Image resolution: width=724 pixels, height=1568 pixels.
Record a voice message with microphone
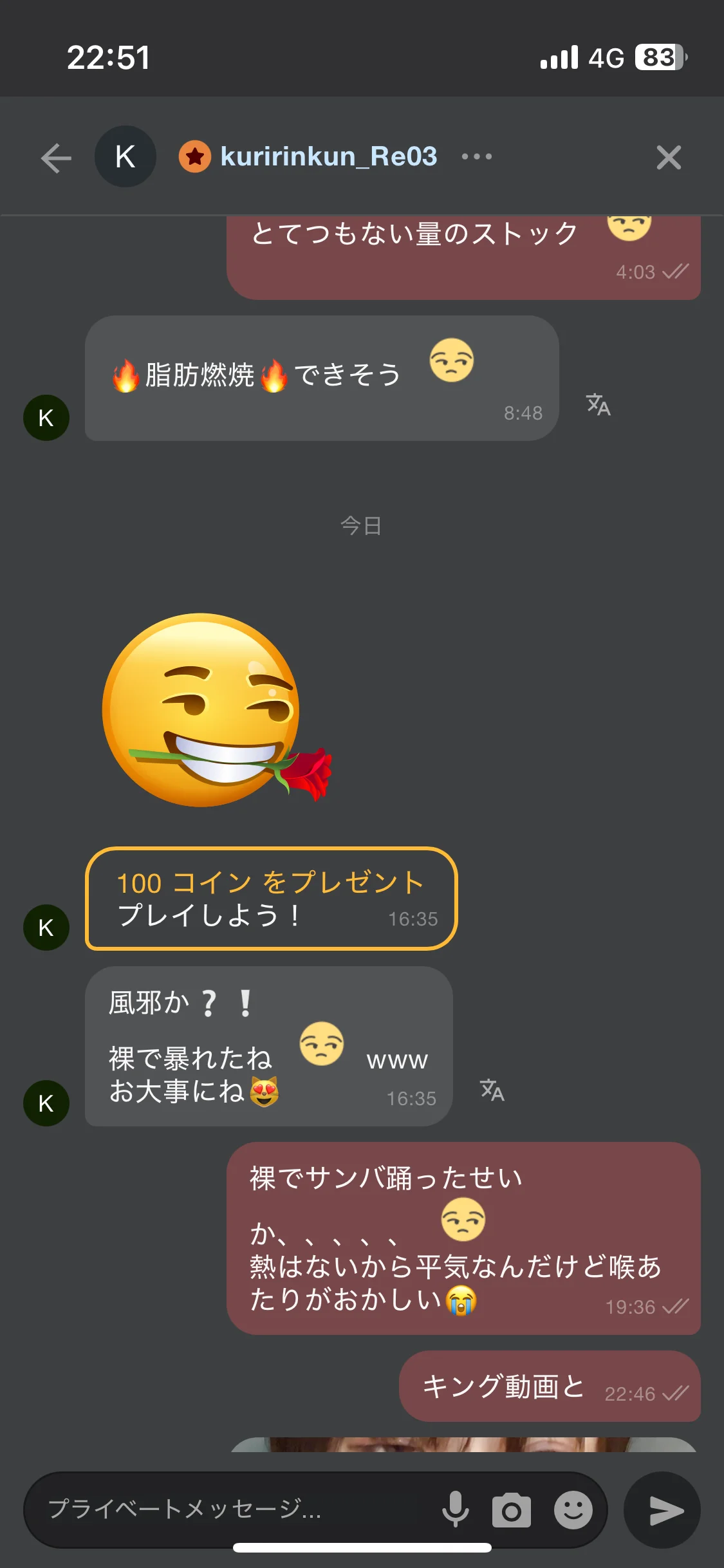click(x=456, y=1509)
